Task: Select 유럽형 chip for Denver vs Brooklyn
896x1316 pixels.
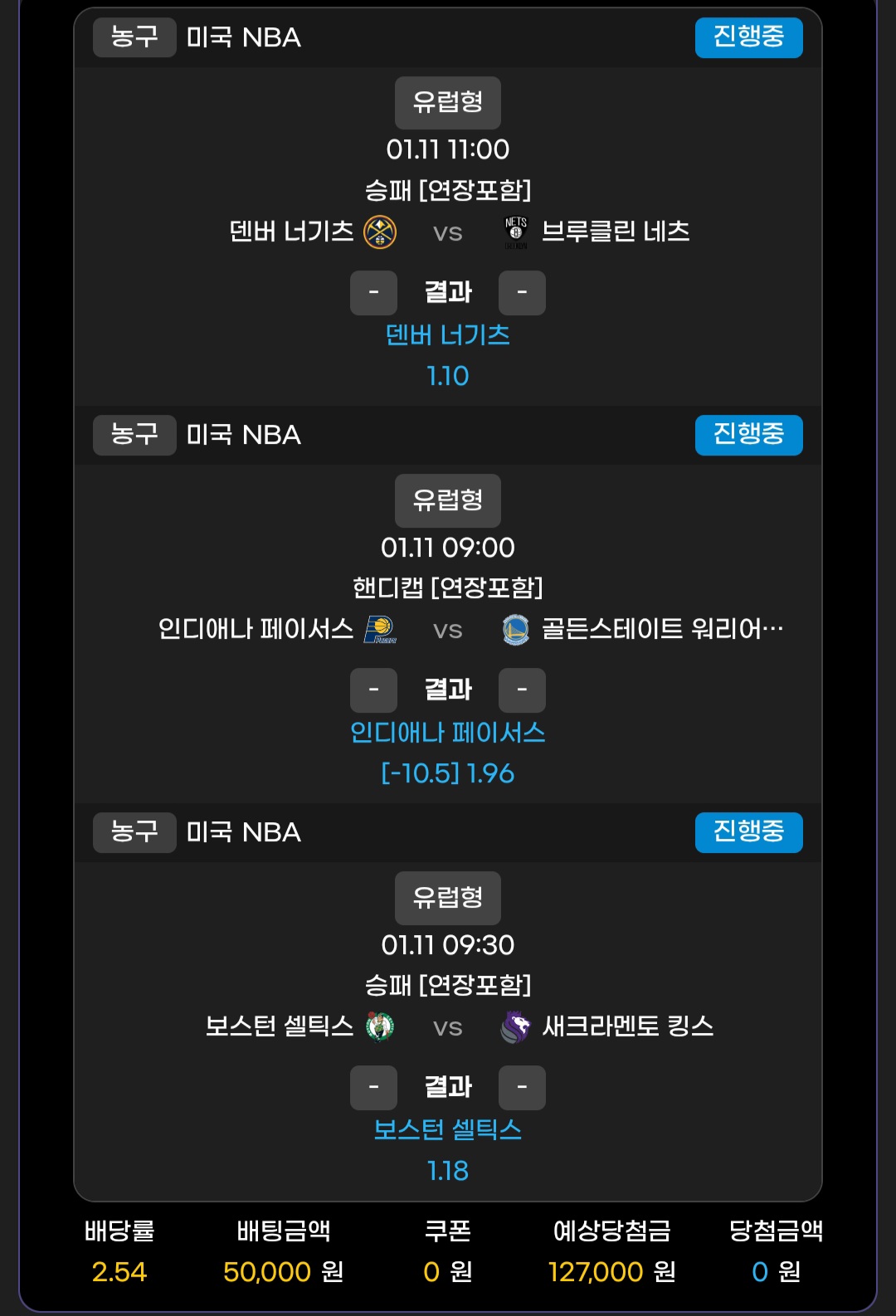Action: coord(447,103)
